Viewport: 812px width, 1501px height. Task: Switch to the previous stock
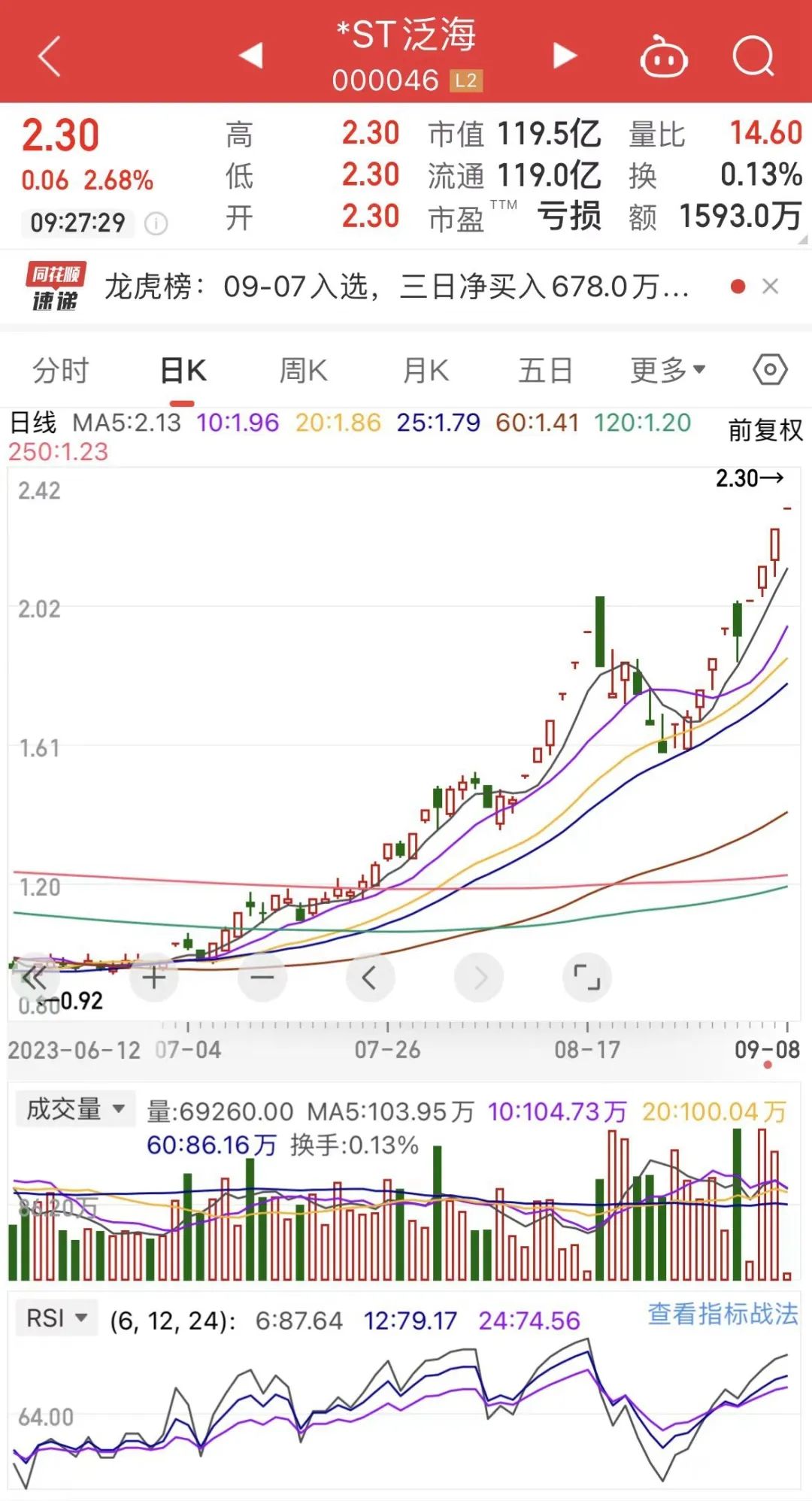click(251, 56)
